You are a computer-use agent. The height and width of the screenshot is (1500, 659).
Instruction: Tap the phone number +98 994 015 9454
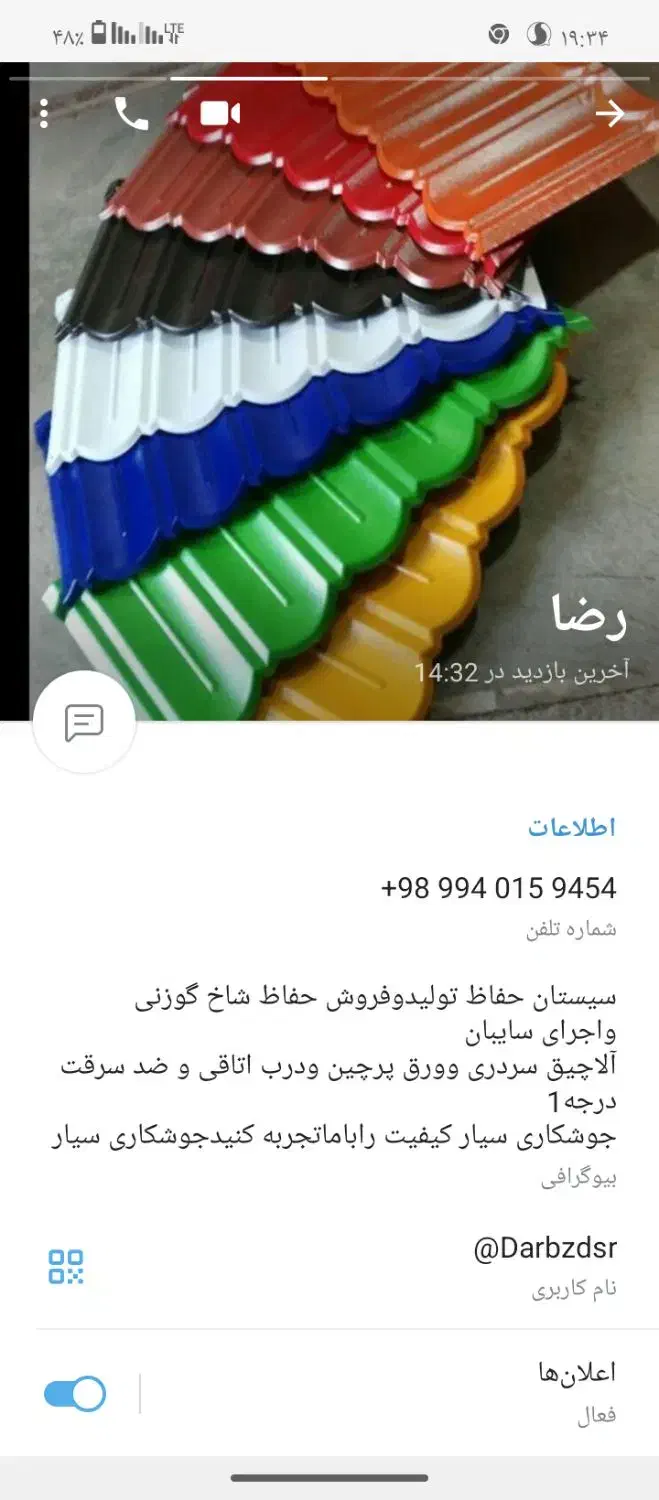click(498, 888)
